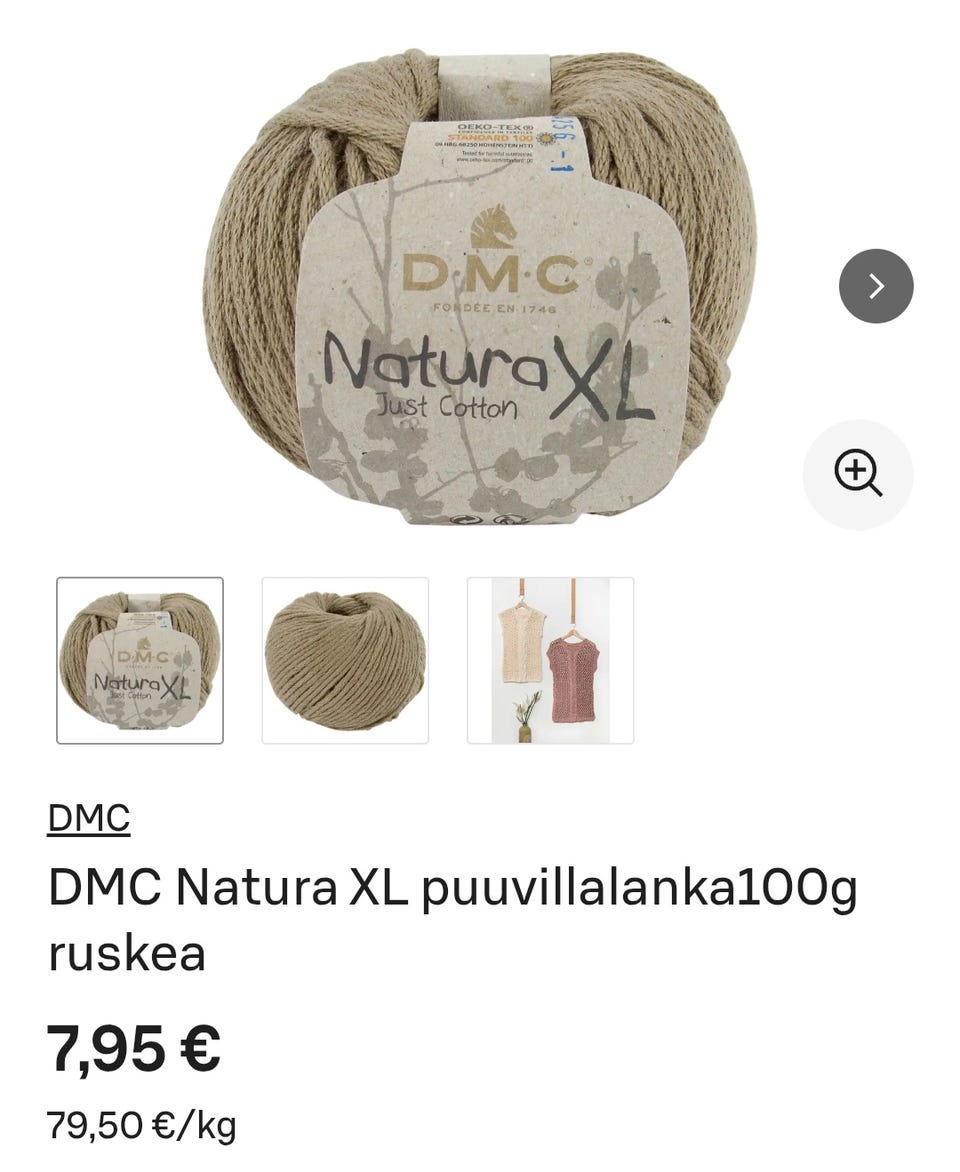
Task: Show the knitted shirts example thumbnail
Action: 549,660
